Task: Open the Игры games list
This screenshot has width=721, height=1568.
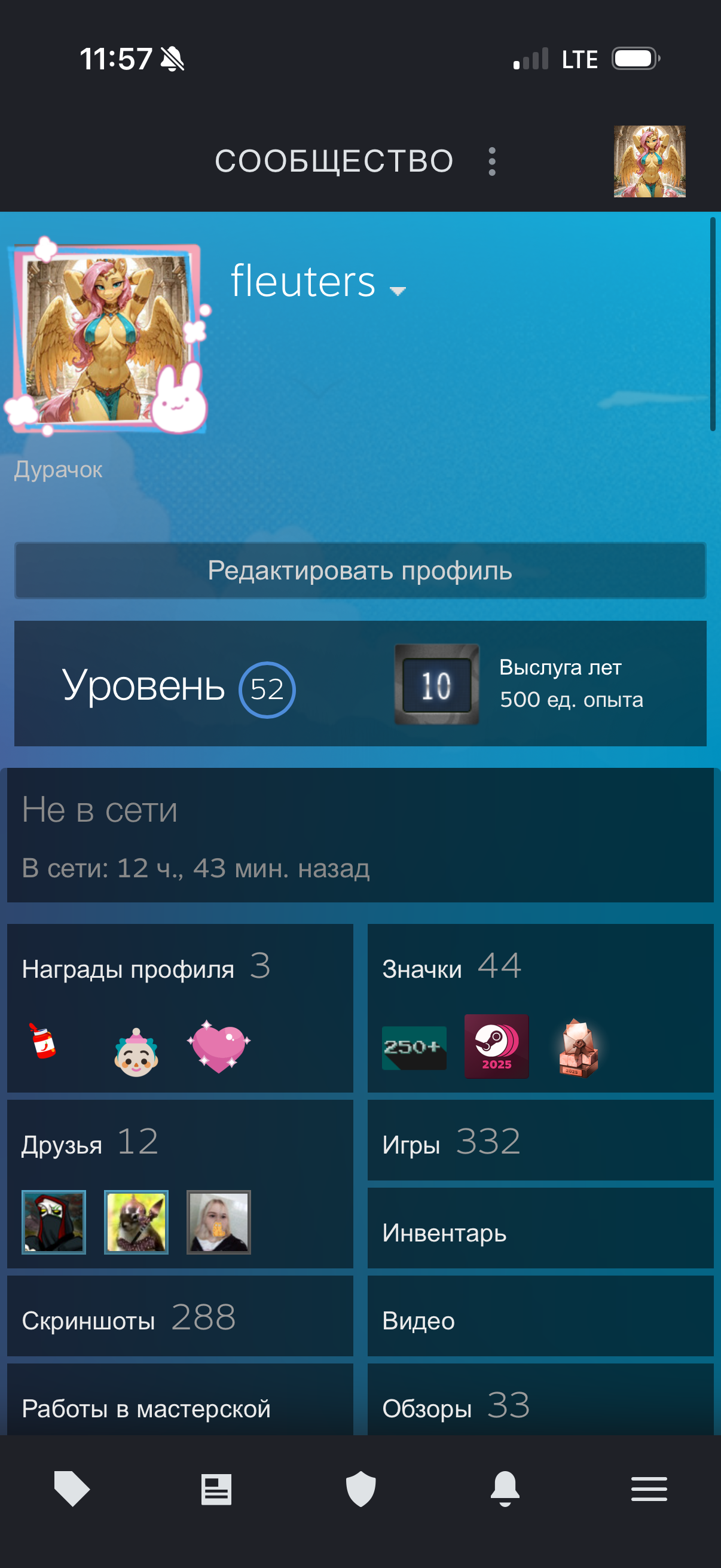Action: click(450, 1142)
